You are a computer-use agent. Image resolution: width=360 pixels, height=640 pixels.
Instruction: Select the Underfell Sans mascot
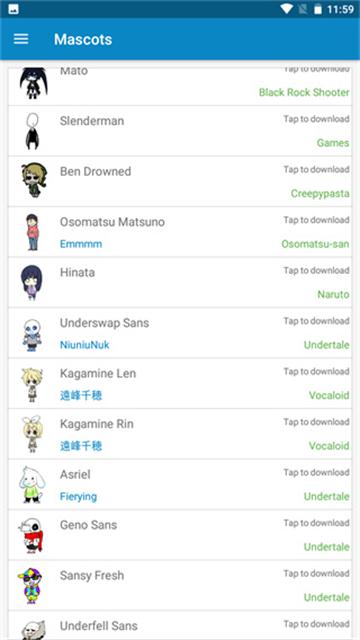180,625
